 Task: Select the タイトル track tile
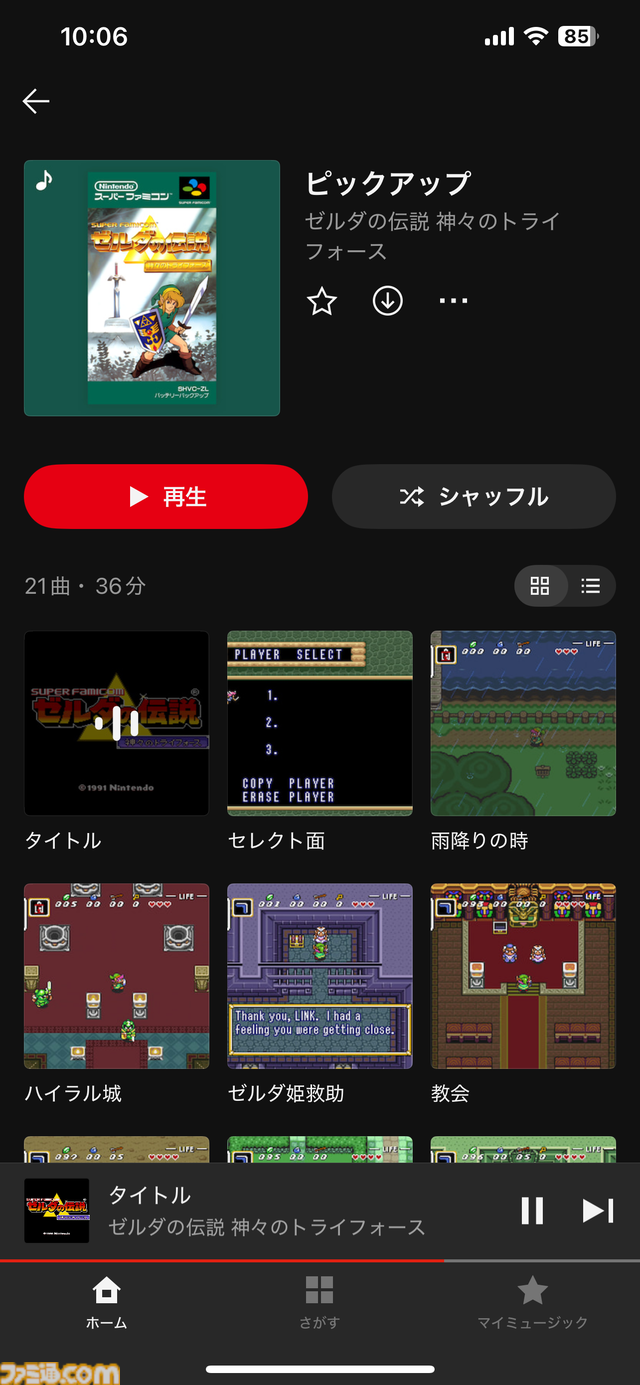tap(117, 723)
